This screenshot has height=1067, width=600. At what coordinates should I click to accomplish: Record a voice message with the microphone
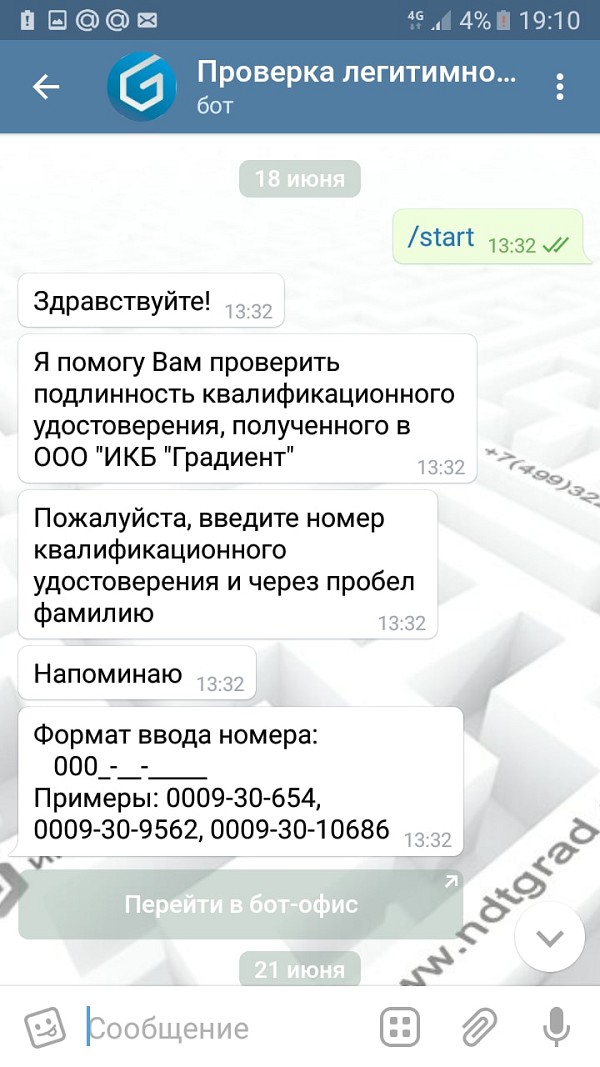556,1027
